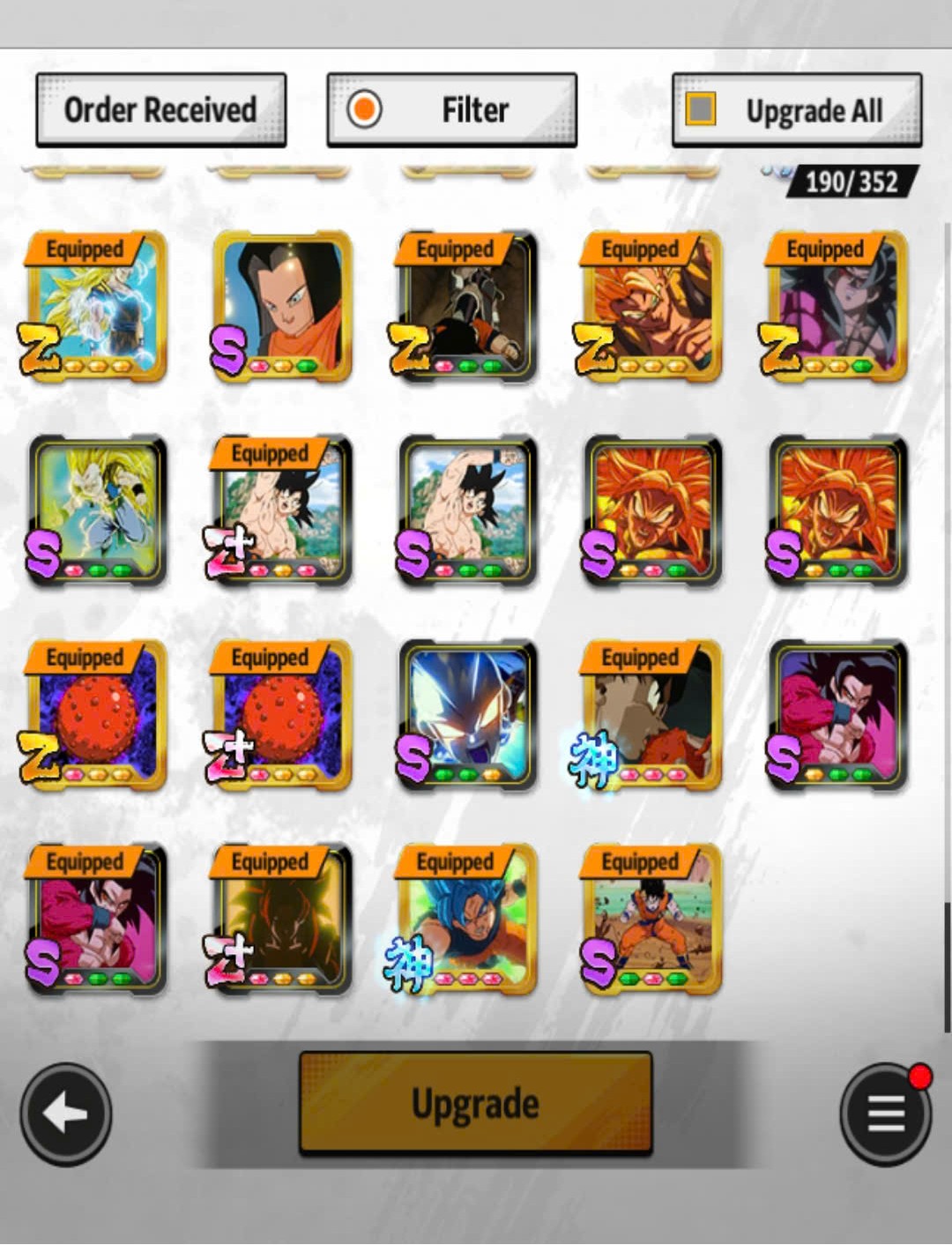Tap the gold Upgrade button
This screenshot has width=952, height=1245.
click(475, 1103)
